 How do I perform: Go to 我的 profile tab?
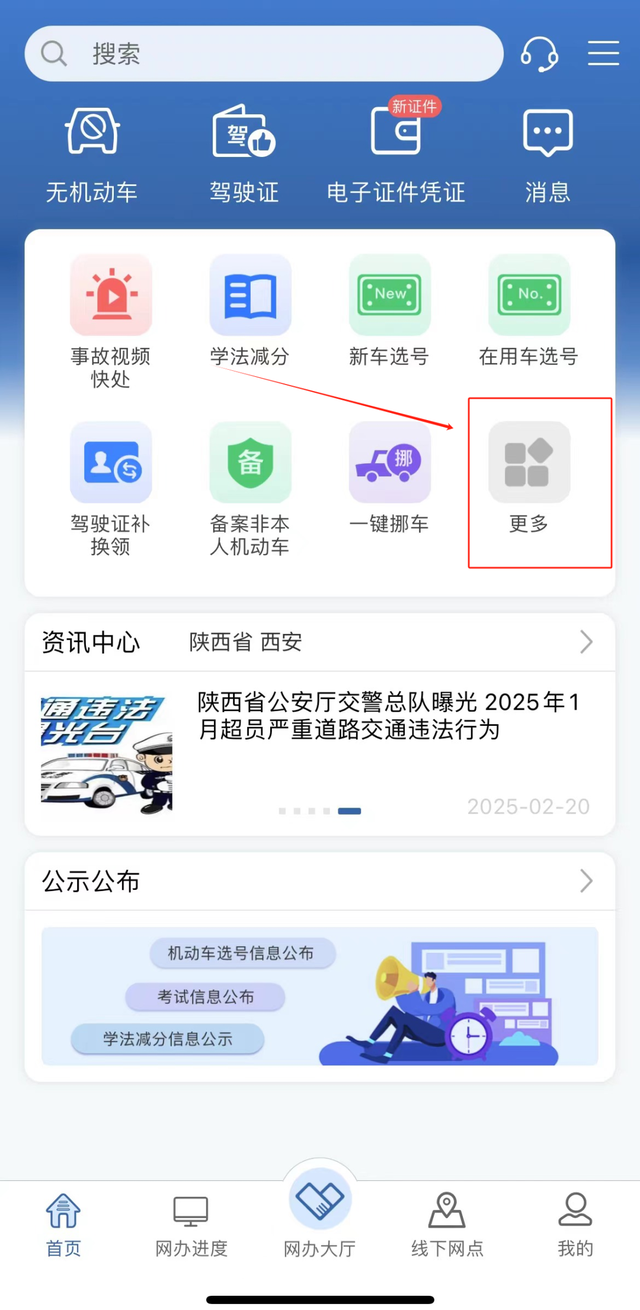coord(575,1225)
